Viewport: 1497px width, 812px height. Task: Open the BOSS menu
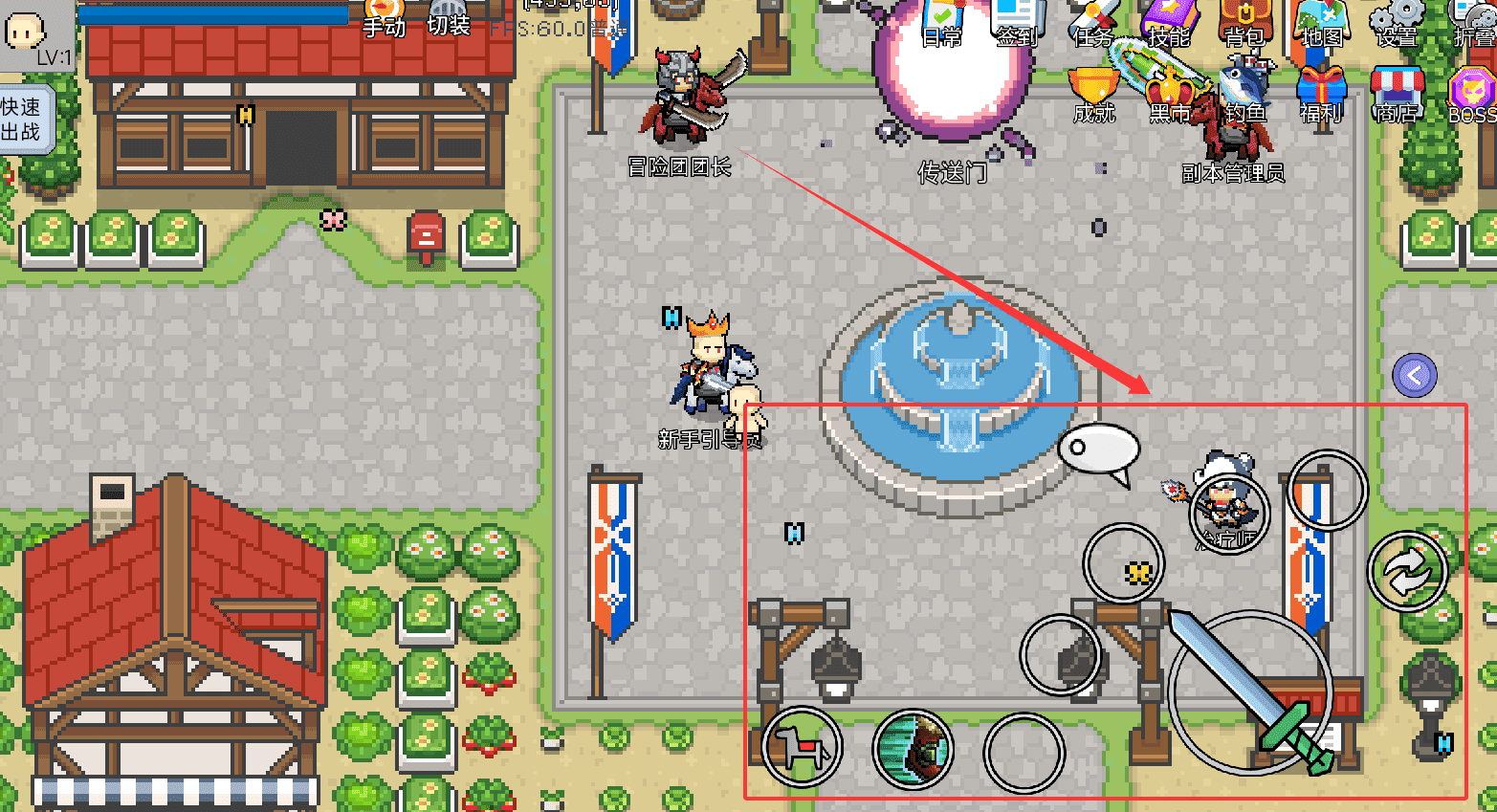point(1472,96)
